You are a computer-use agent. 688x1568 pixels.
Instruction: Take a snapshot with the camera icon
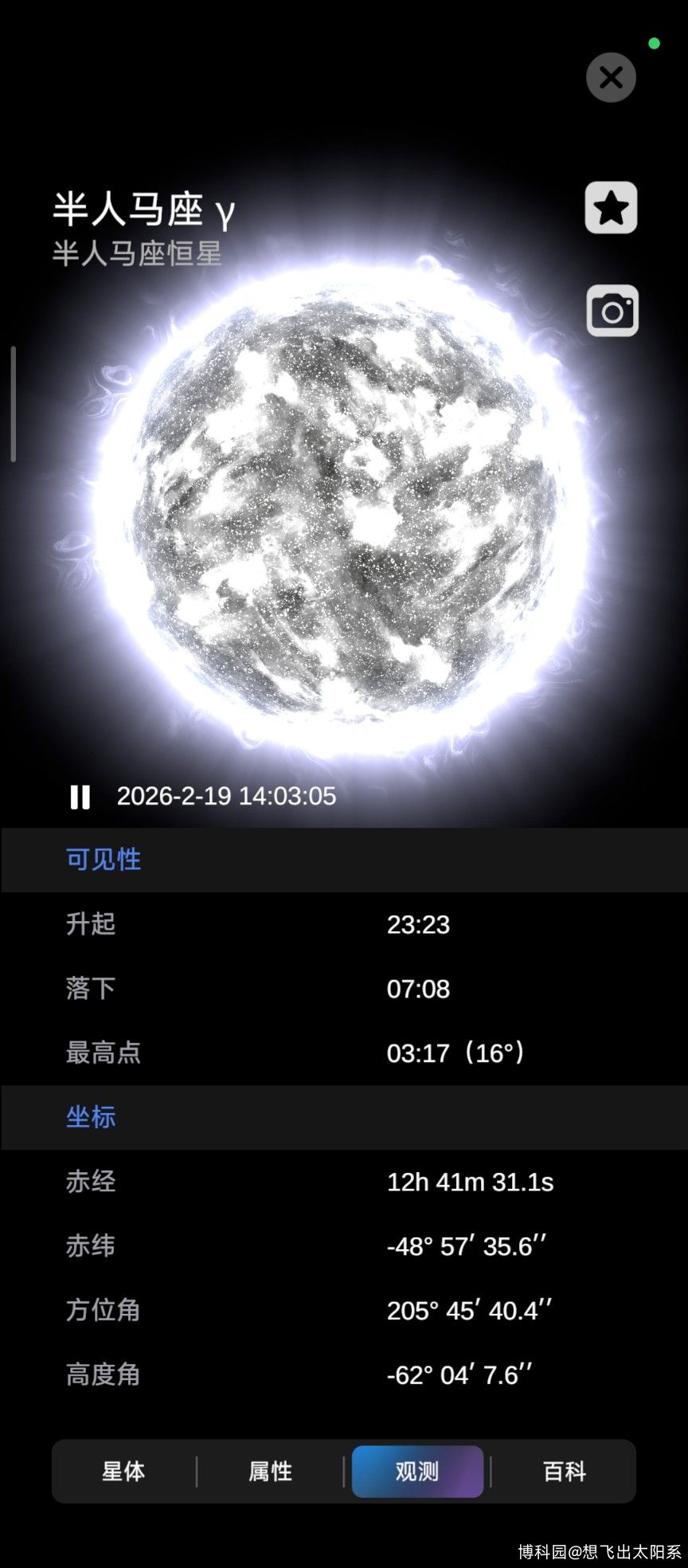click(612, 311)
